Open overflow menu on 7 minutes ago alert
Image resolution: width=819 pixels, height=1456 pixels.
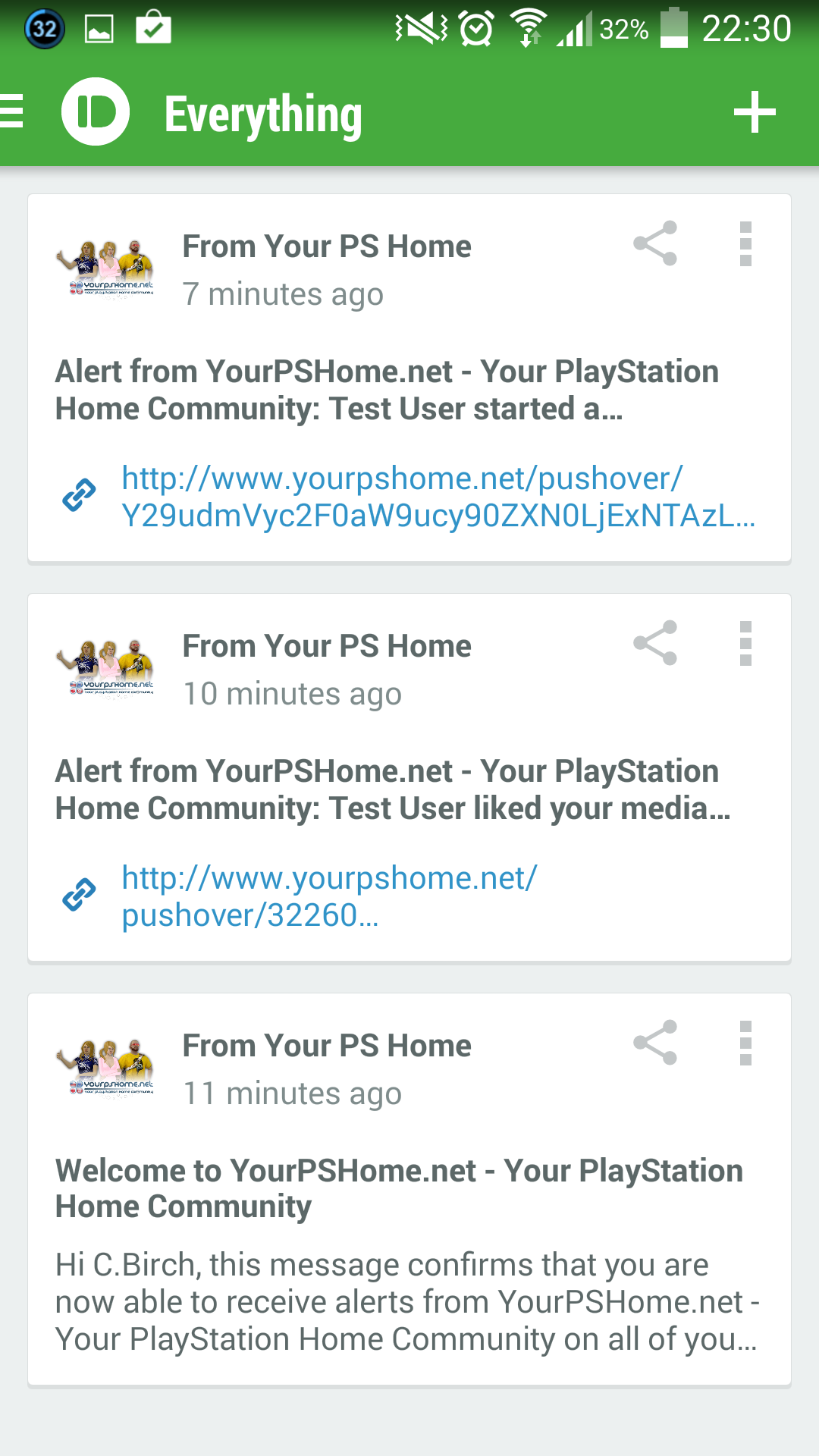point(745,243)
